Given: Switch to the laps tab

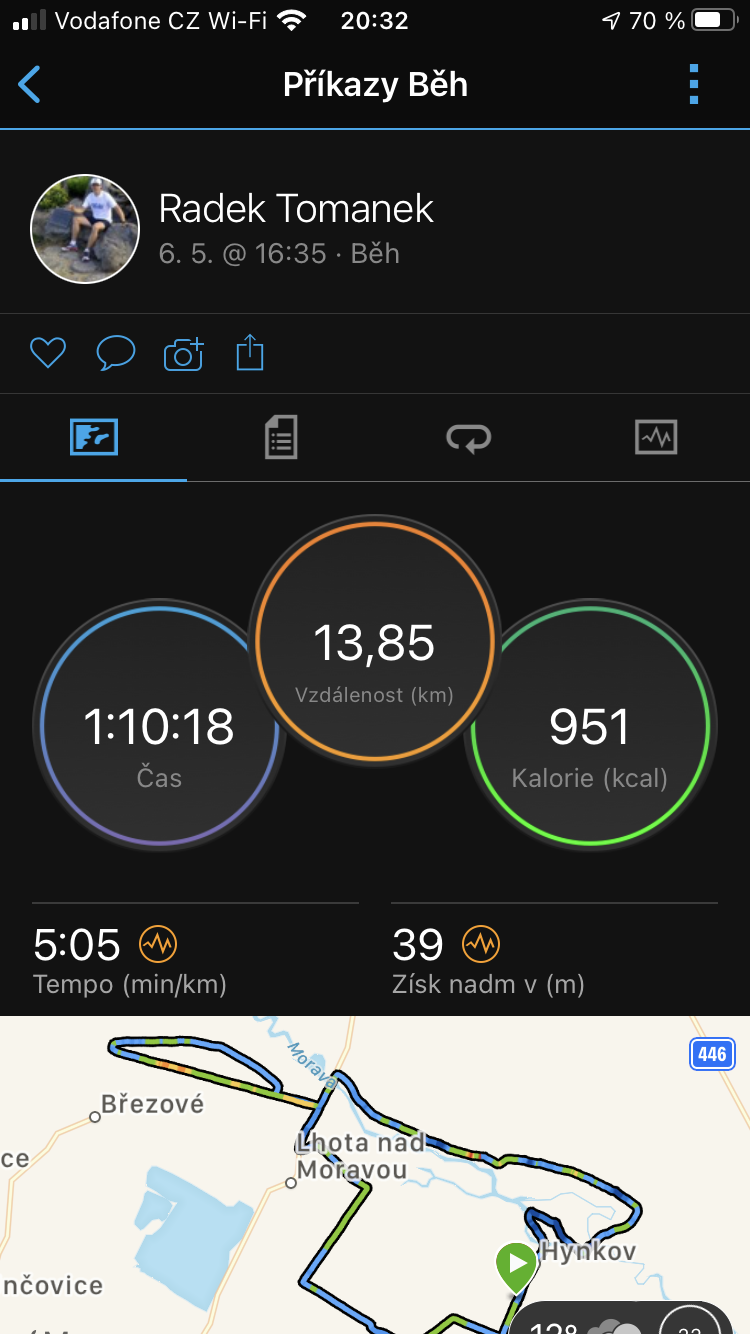Looking at the screenshot, I should (469, 438).
